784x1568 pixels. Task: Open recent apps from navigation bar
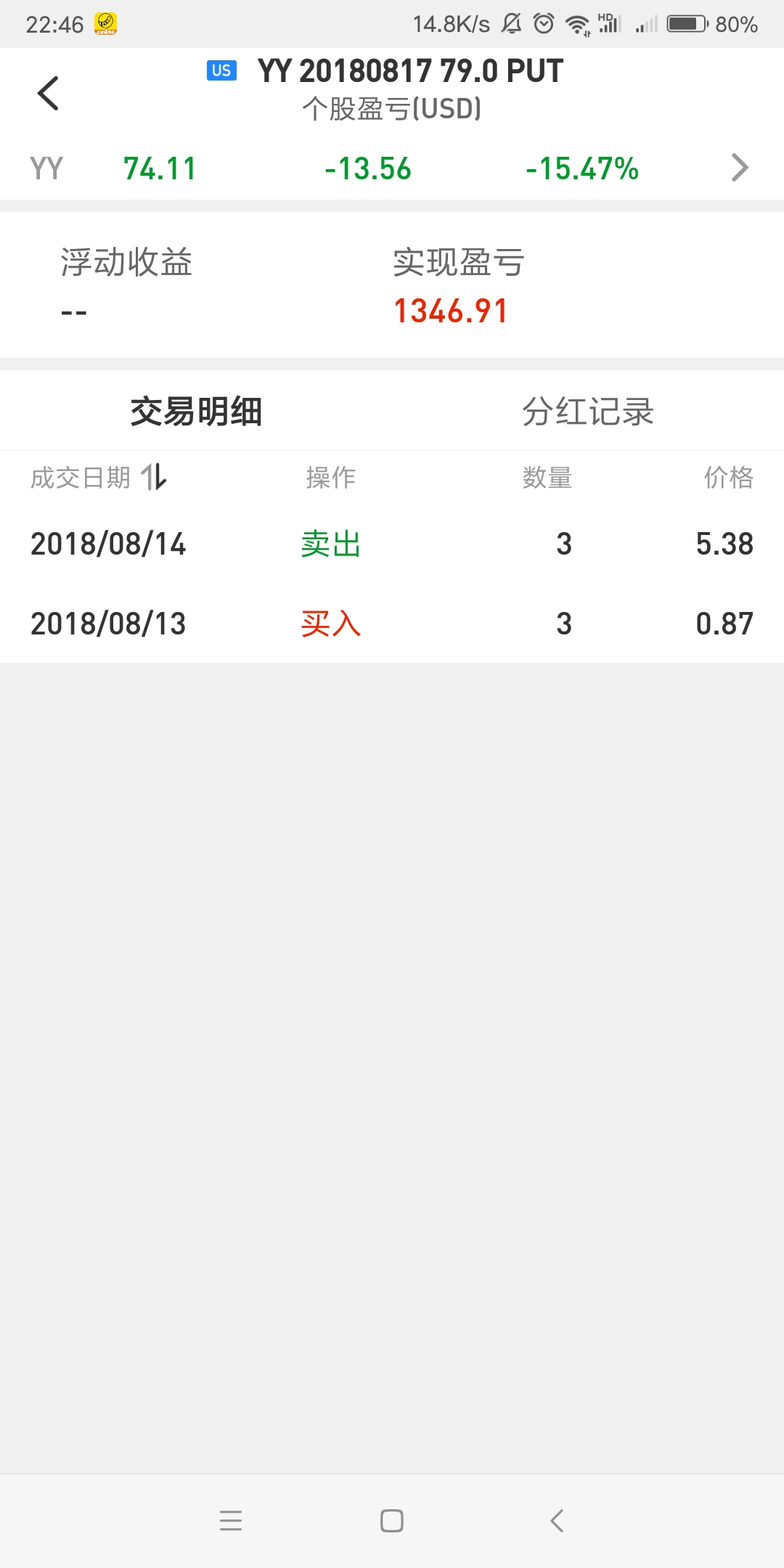pos(231,1520)
